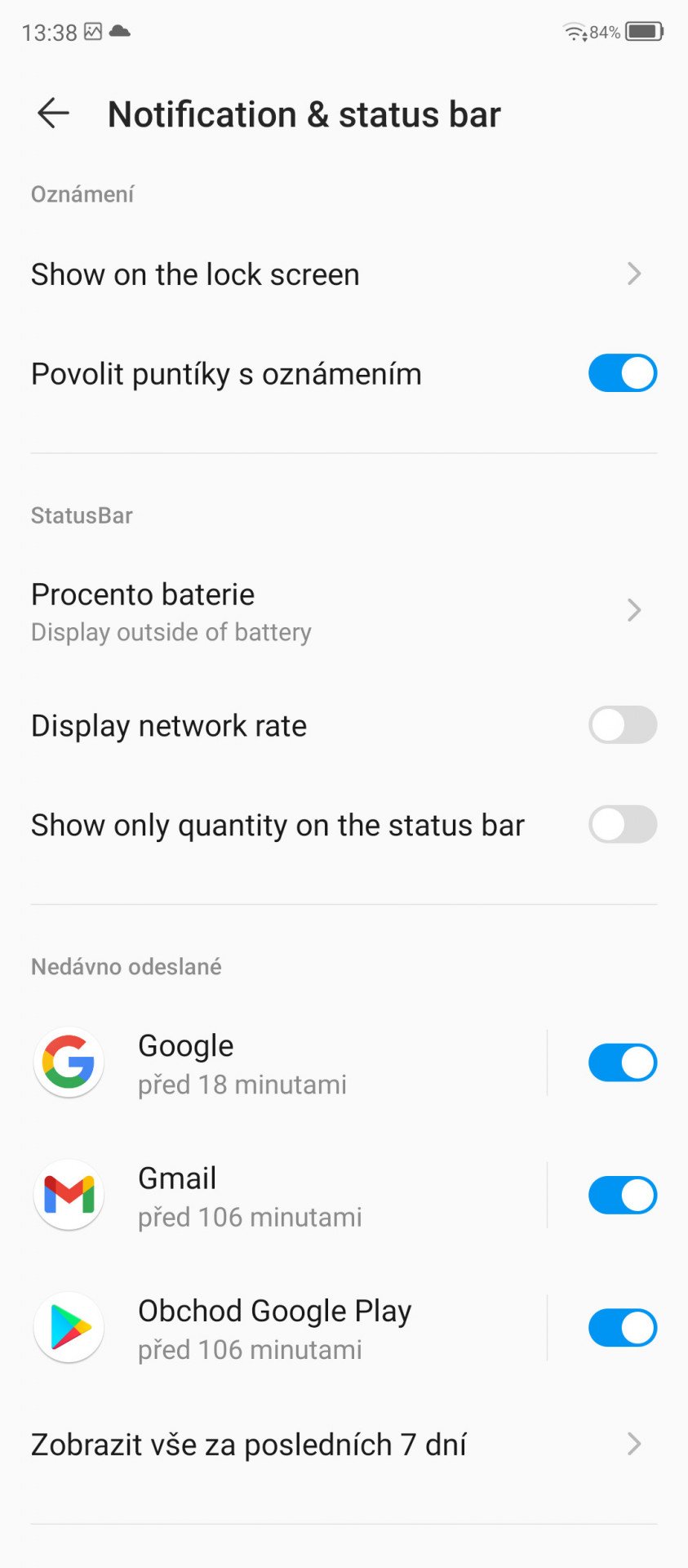Turn on Show only quantity on status bar
Screen dimensions: 688x1568
point(622,825)
